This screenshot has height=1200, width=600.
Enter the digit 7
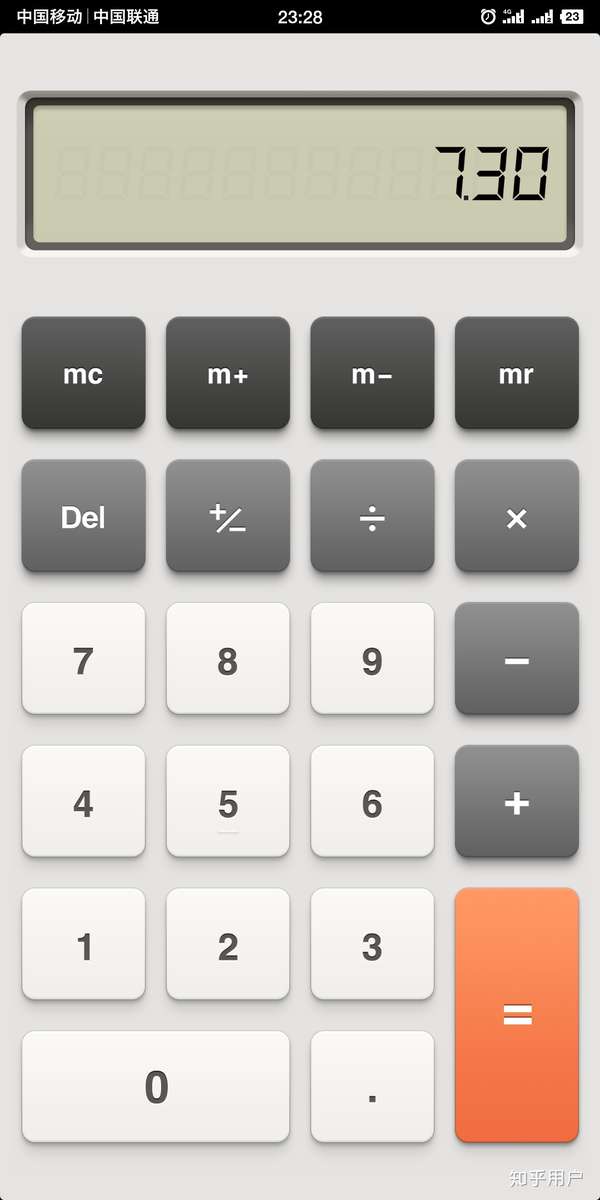tap(83, 659)
